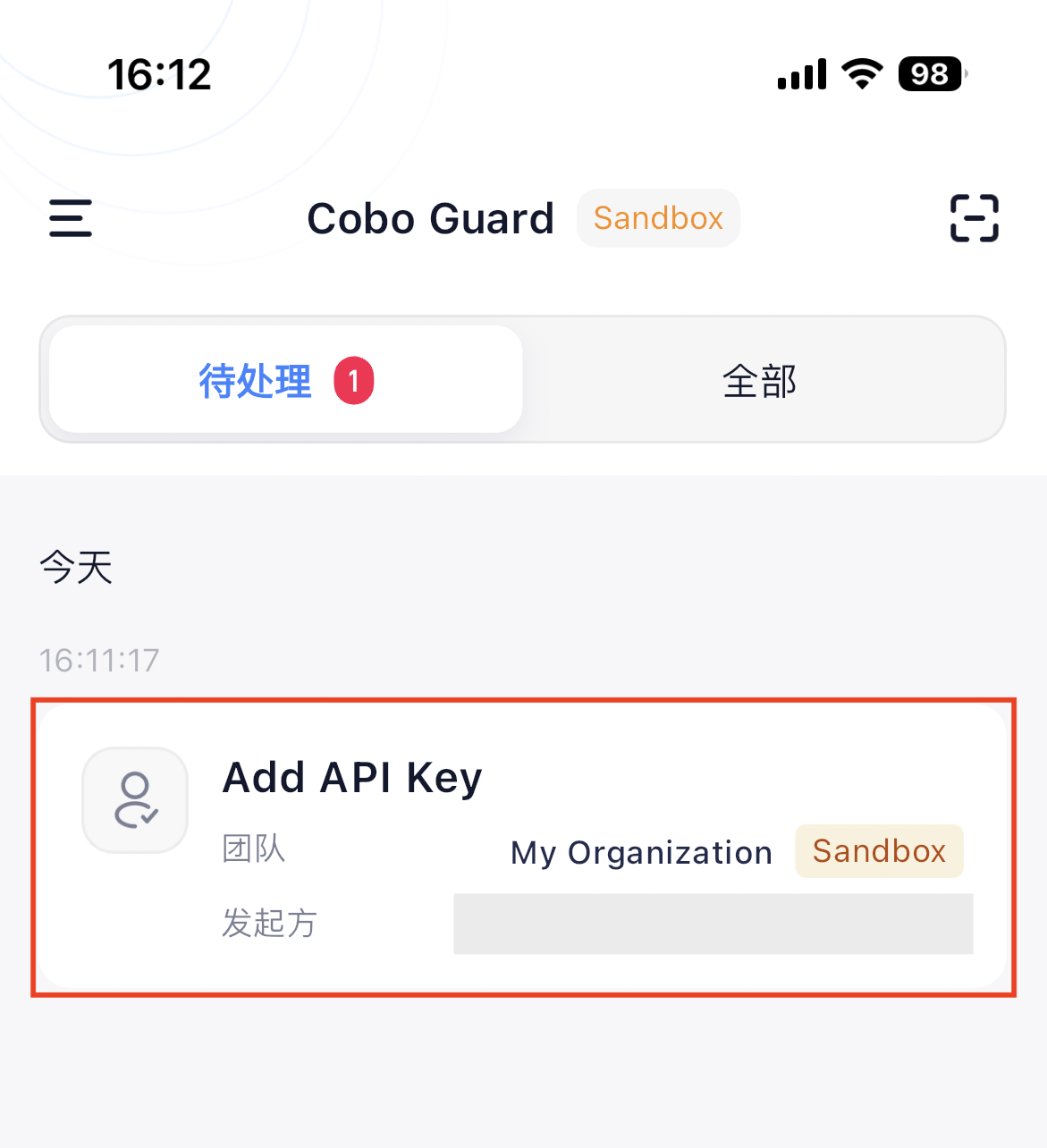Open the Add API Key request
This screenshot has height=1148, width=1047.
point(523,846)
